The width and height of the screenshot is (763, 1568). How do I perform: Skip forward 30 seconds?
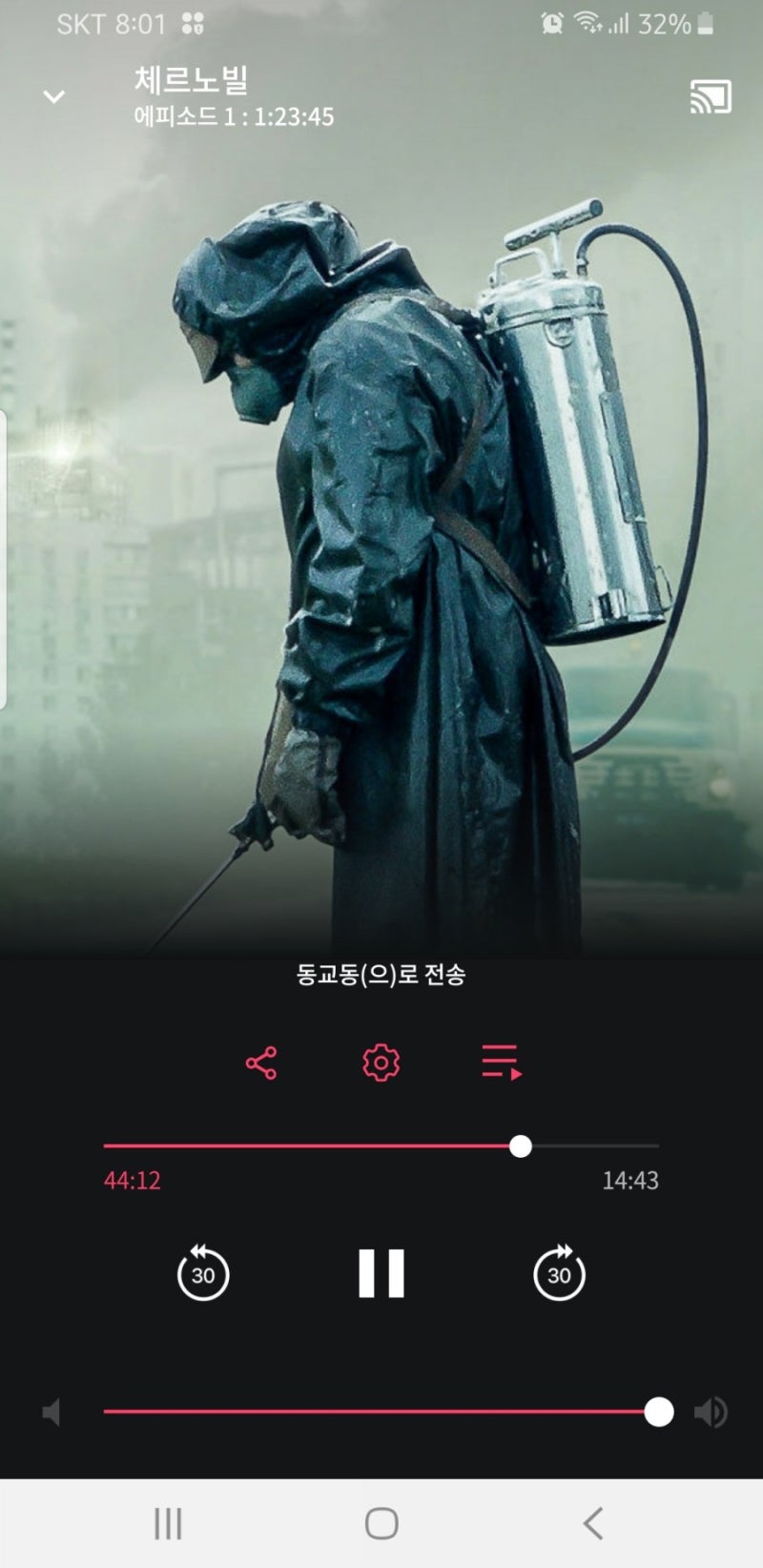pyautogui.click(x=559, y=1273)
